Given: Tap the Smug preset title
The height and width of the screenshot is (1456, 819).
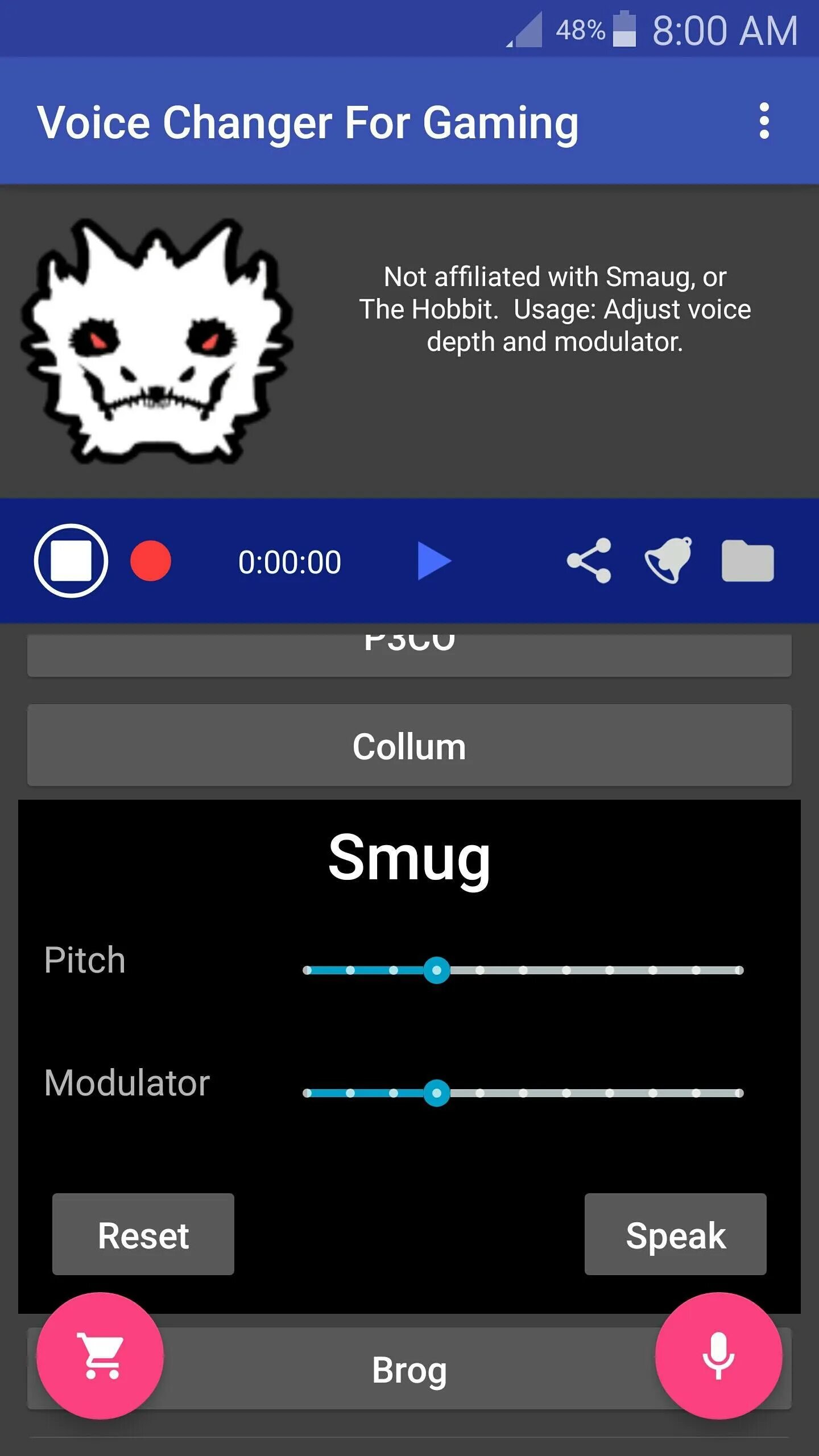Looking at the screenshot, I should (x=411, y=859).
